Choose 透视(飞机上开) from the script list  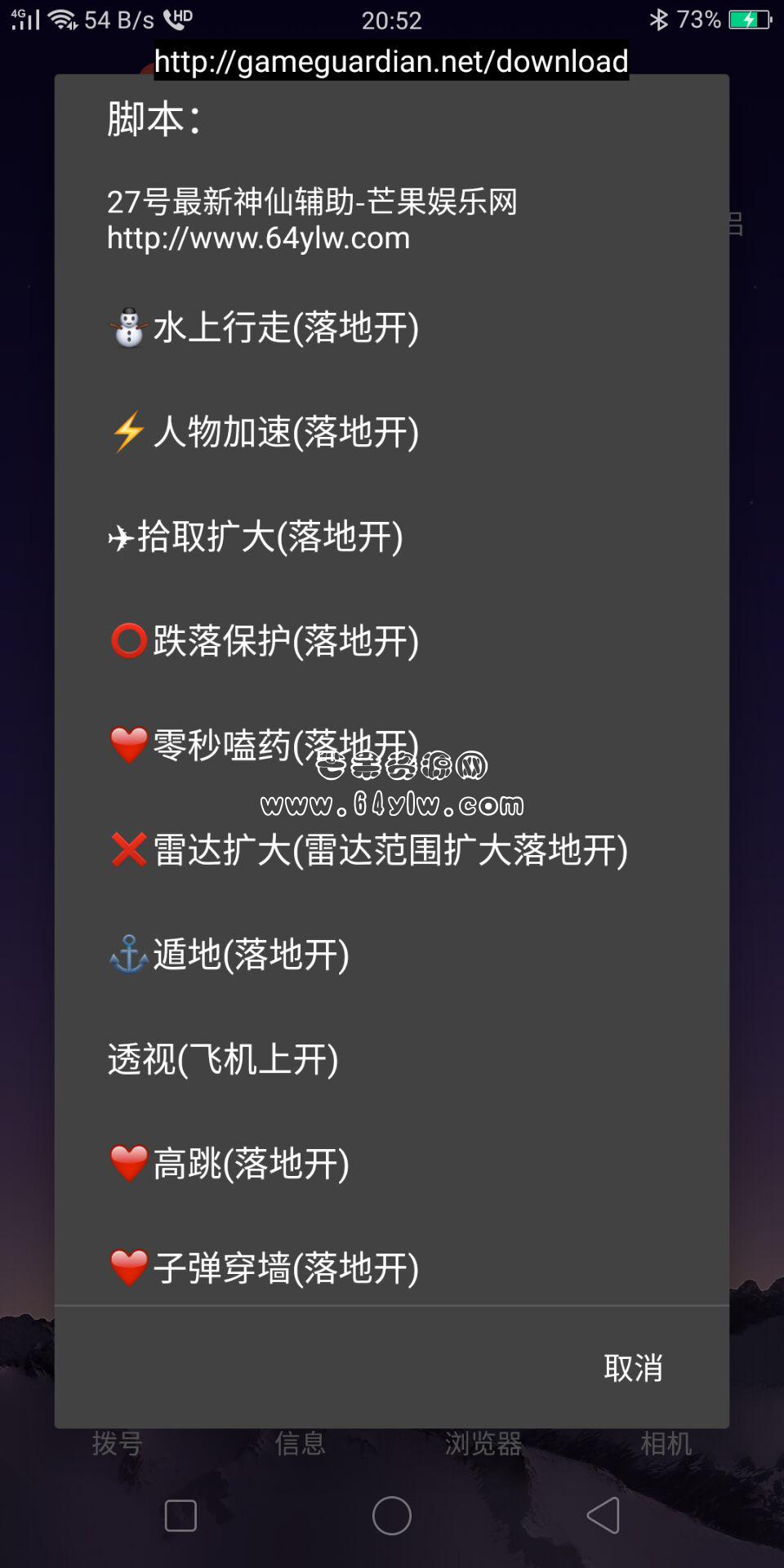(392, 1059)
